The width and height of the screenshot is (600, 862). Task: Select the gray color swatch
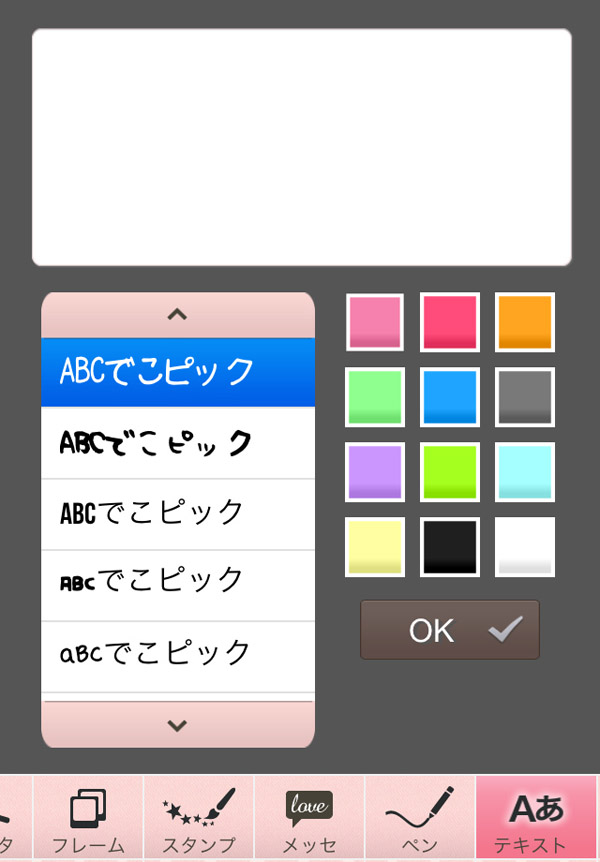[525, 397]
